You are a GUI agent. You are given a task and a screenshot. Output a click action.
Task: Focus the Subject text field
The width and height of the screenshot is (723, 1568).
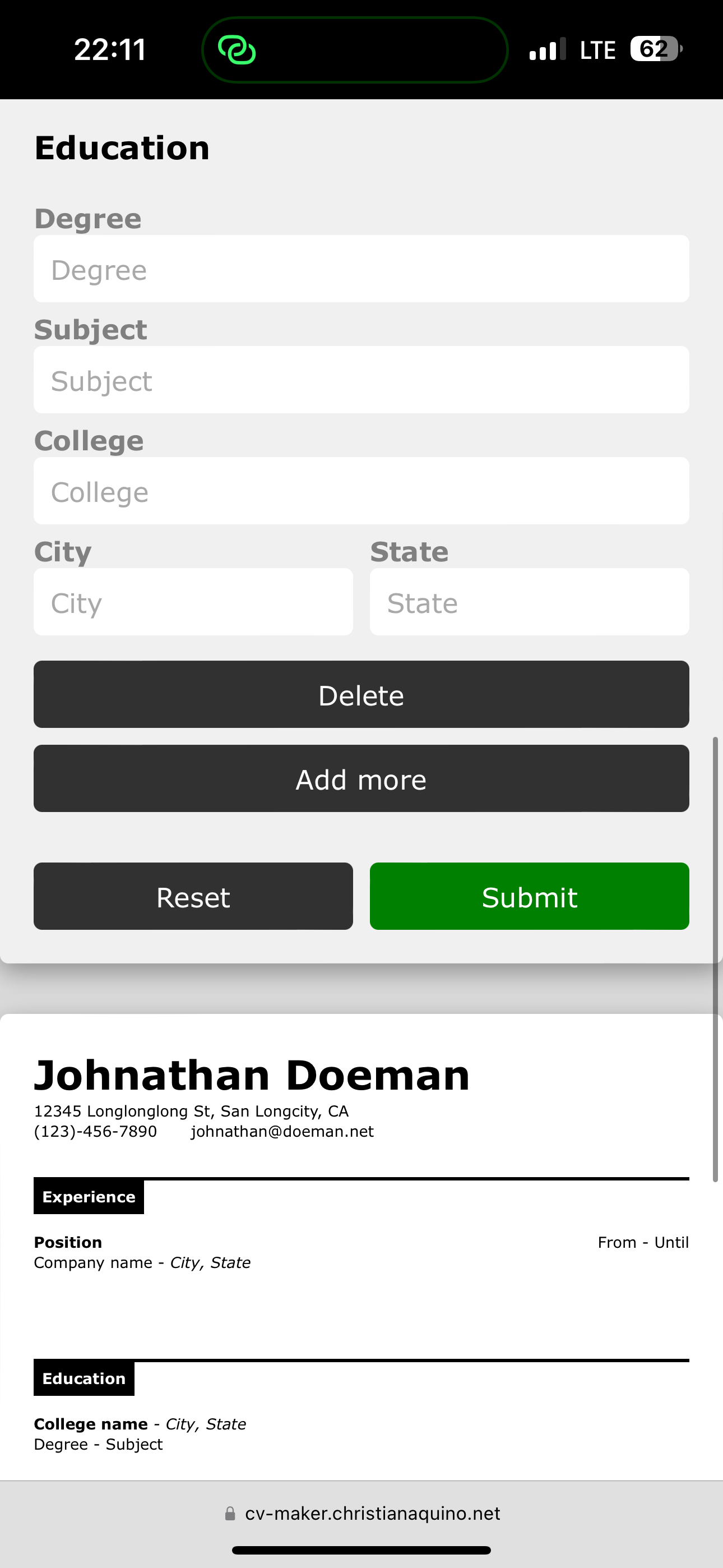tap(361, 380)
